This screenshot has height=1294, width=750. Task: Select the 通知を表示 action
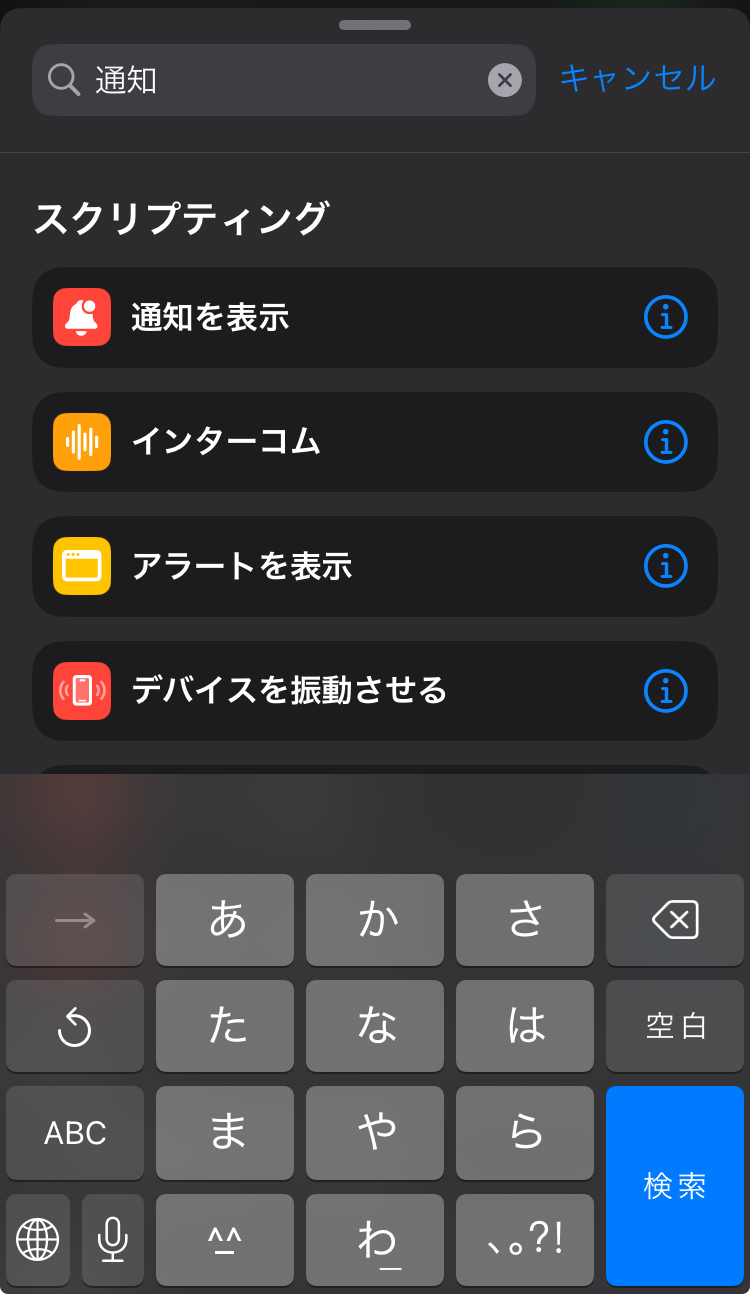(x=375, y=317)
